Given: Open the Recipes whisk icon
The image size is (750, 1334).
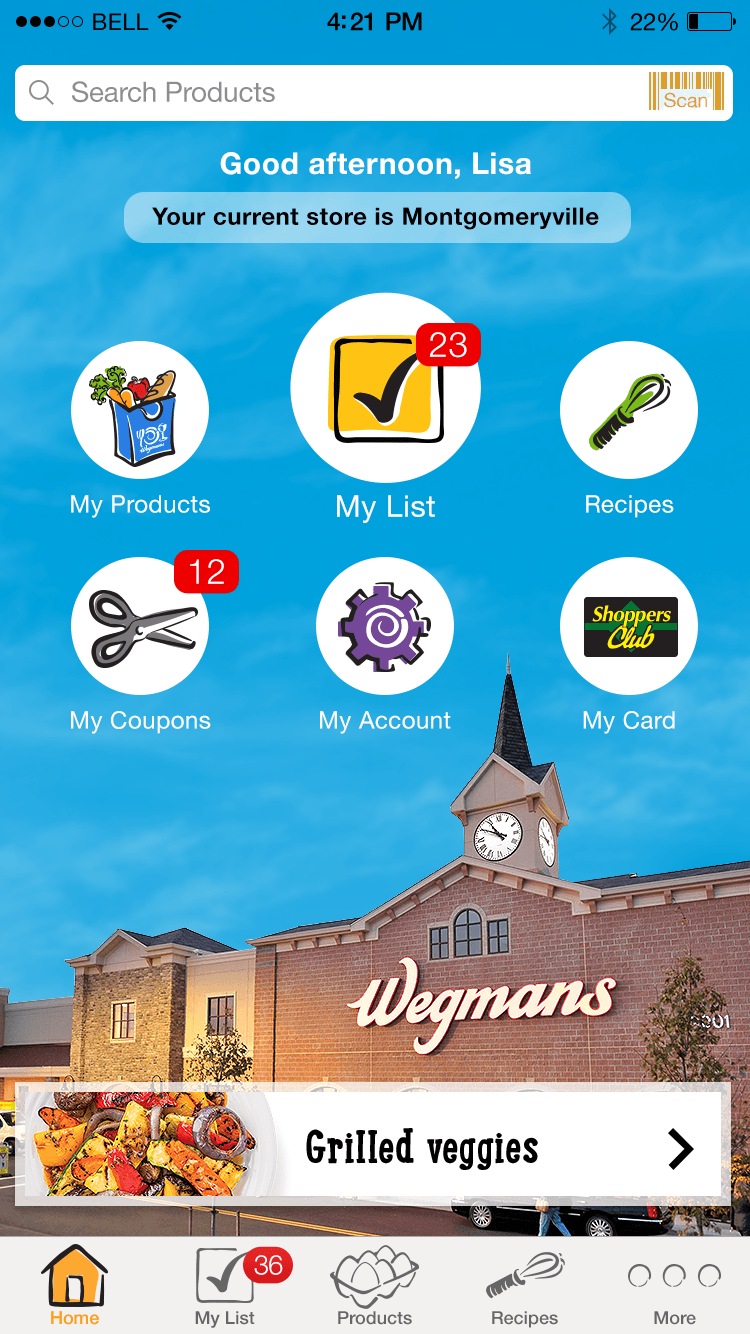Looking at the screenshot, I should click(628, 409).
